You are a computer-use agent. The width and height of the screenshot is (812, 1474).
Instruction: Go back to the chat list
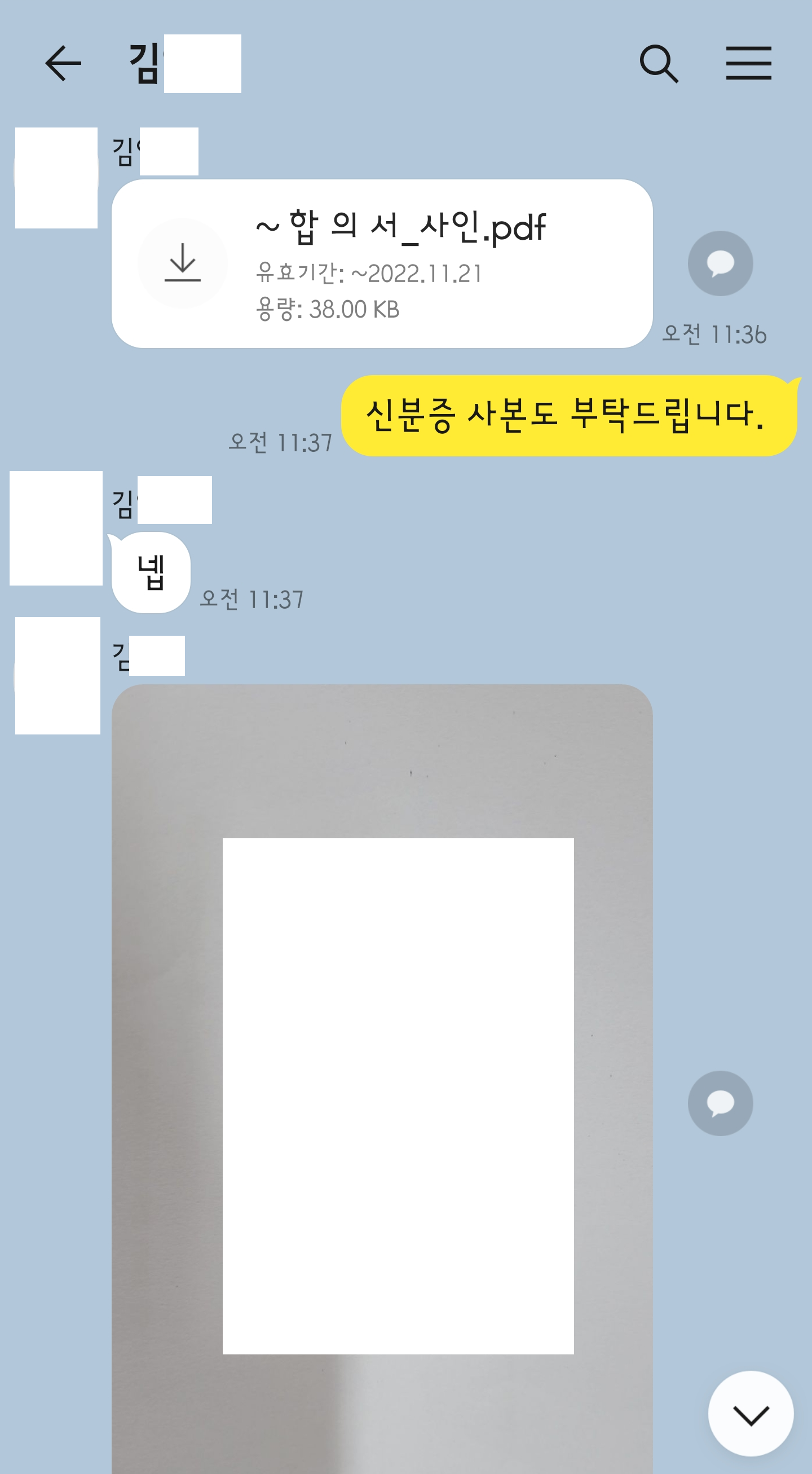coord(63,64)
